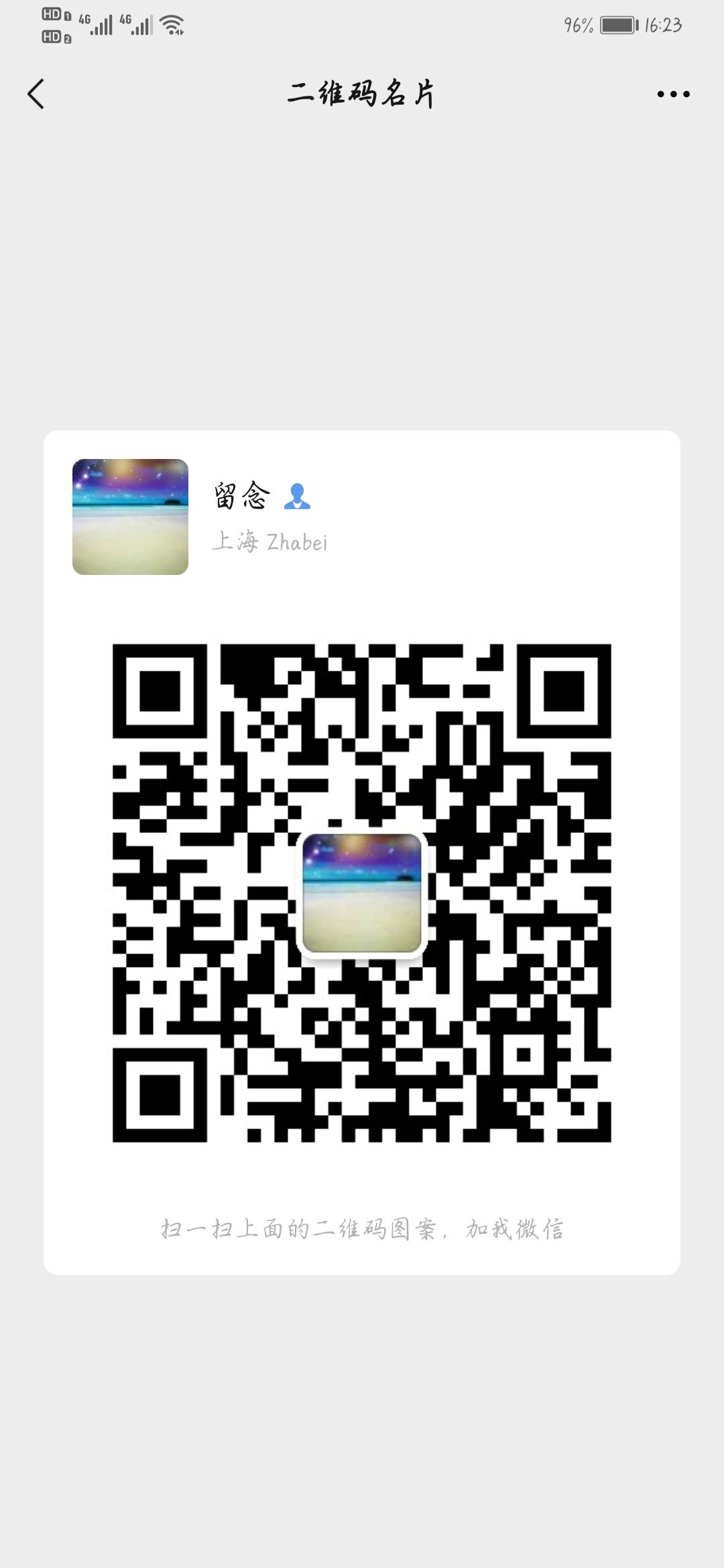Viewport: 724px width, 1568px height.
Task: Tap the battery percentage showing 96%
Action: [579, 25]
